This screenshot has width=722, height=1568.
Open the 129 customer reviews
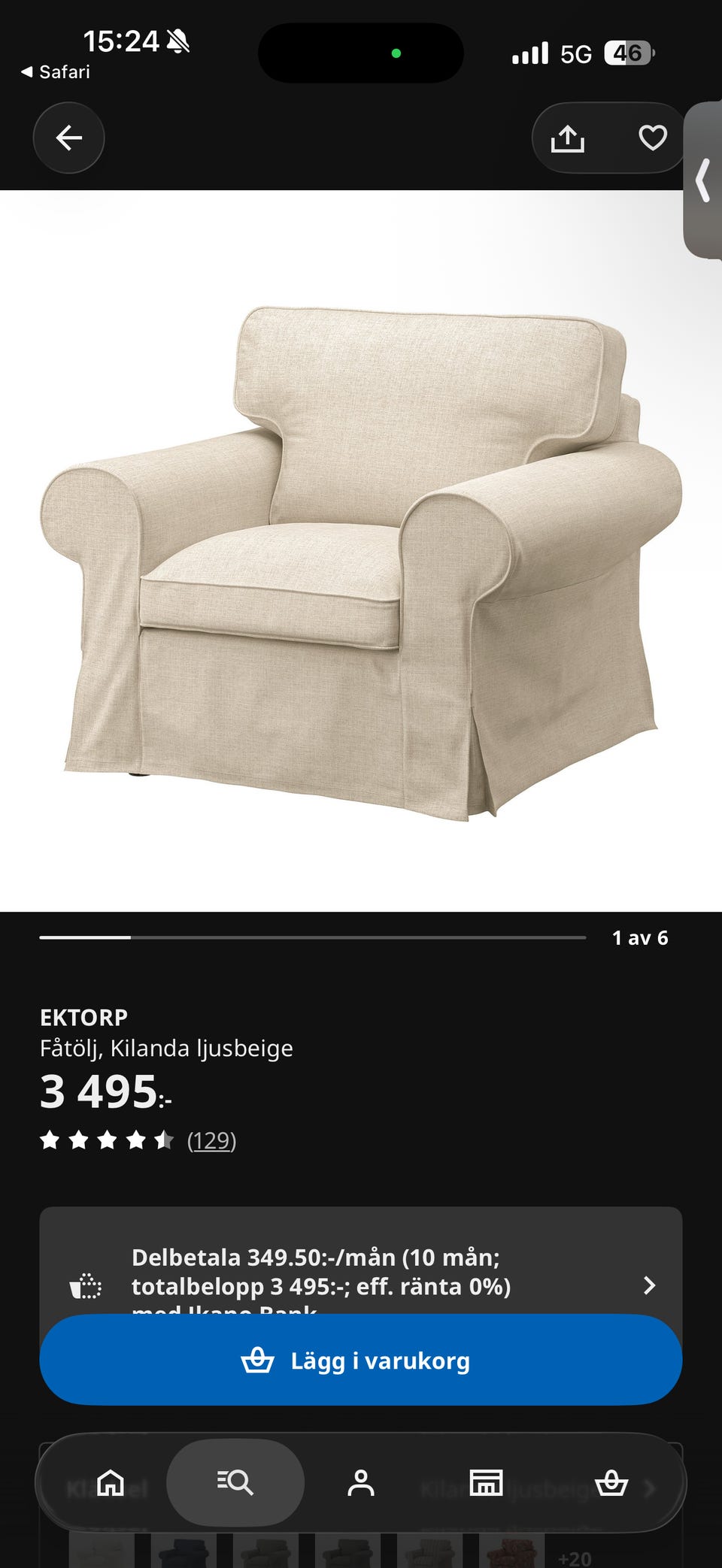click(211, 1140)
